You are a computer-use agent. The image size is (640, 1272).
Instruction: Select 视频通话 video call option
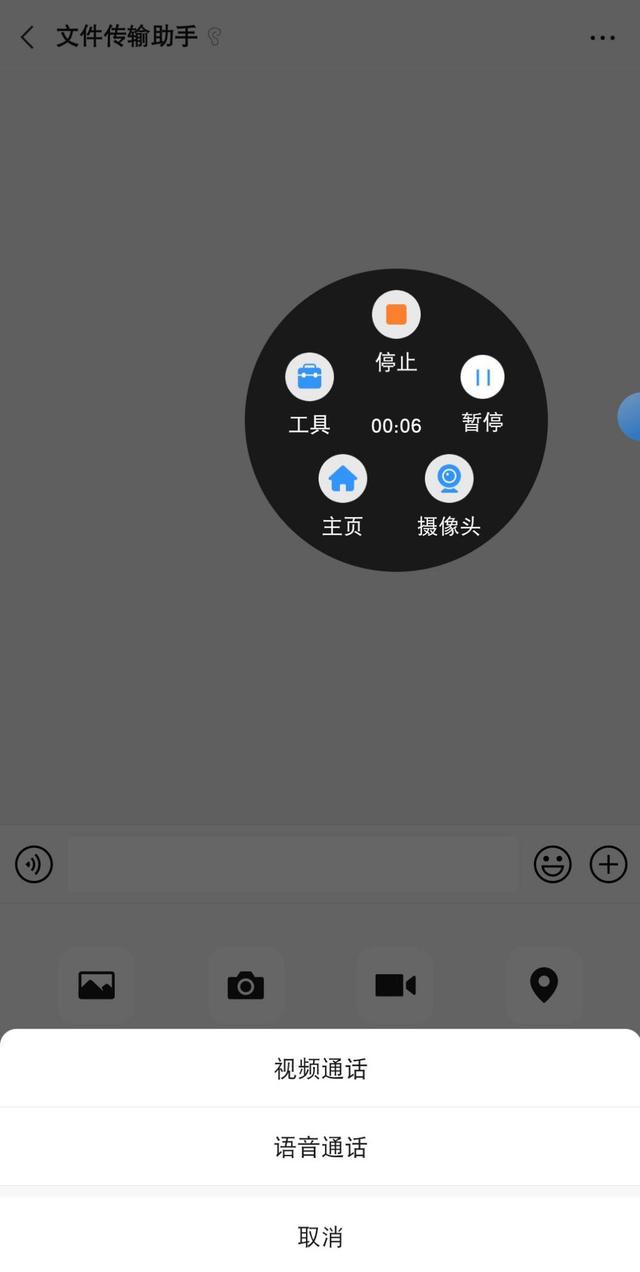[320, 1069]
